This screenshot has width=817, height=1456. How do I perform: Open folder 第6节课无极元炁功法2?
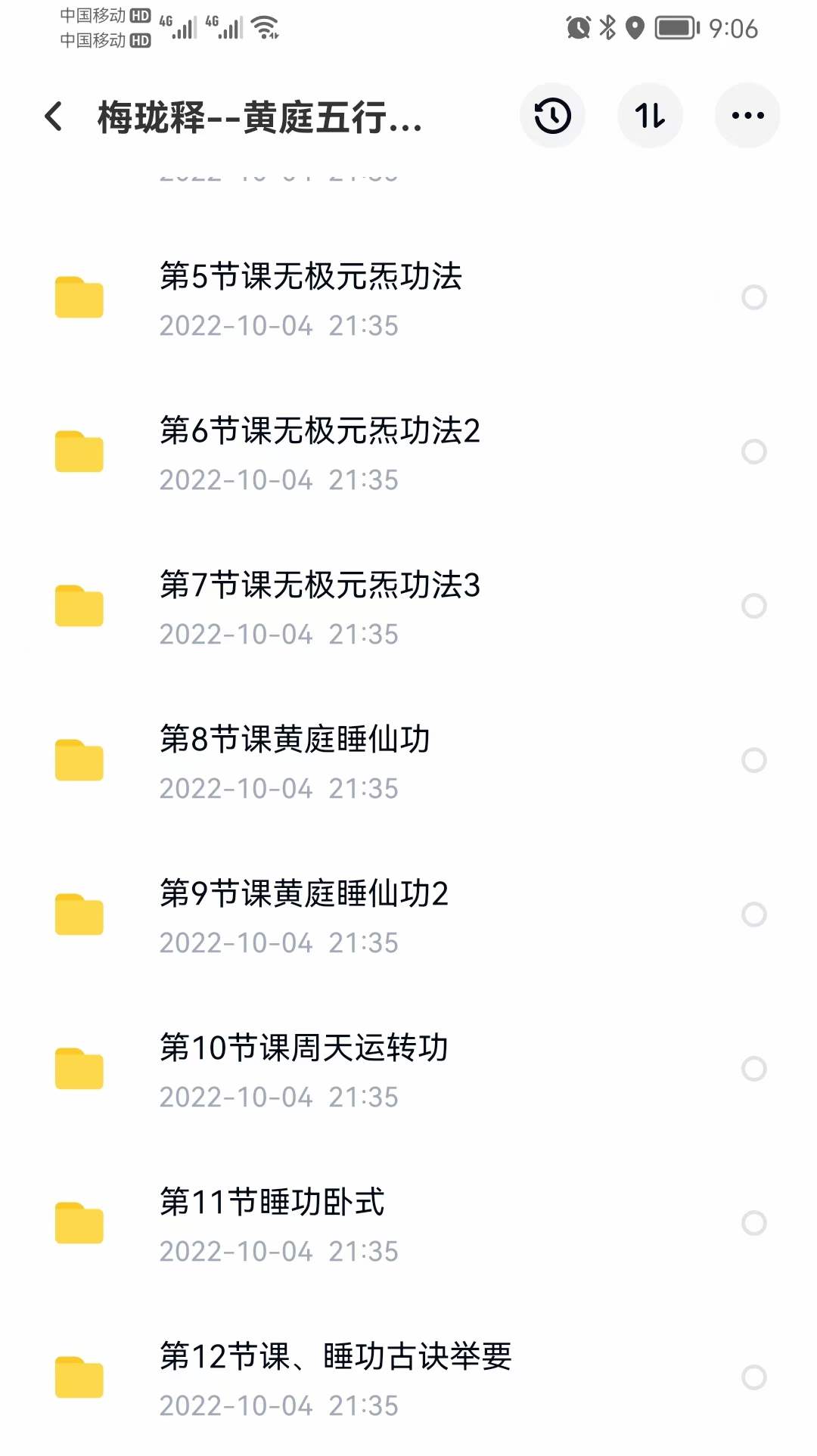[x=319, y=453]
